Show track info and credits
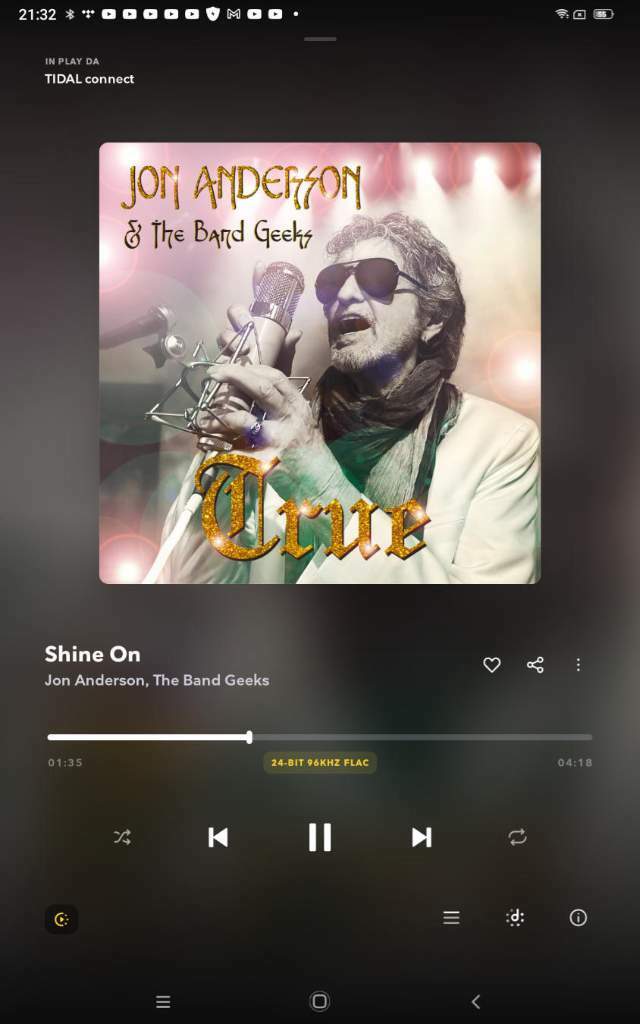640x1024 pixels. click(578, 918)
